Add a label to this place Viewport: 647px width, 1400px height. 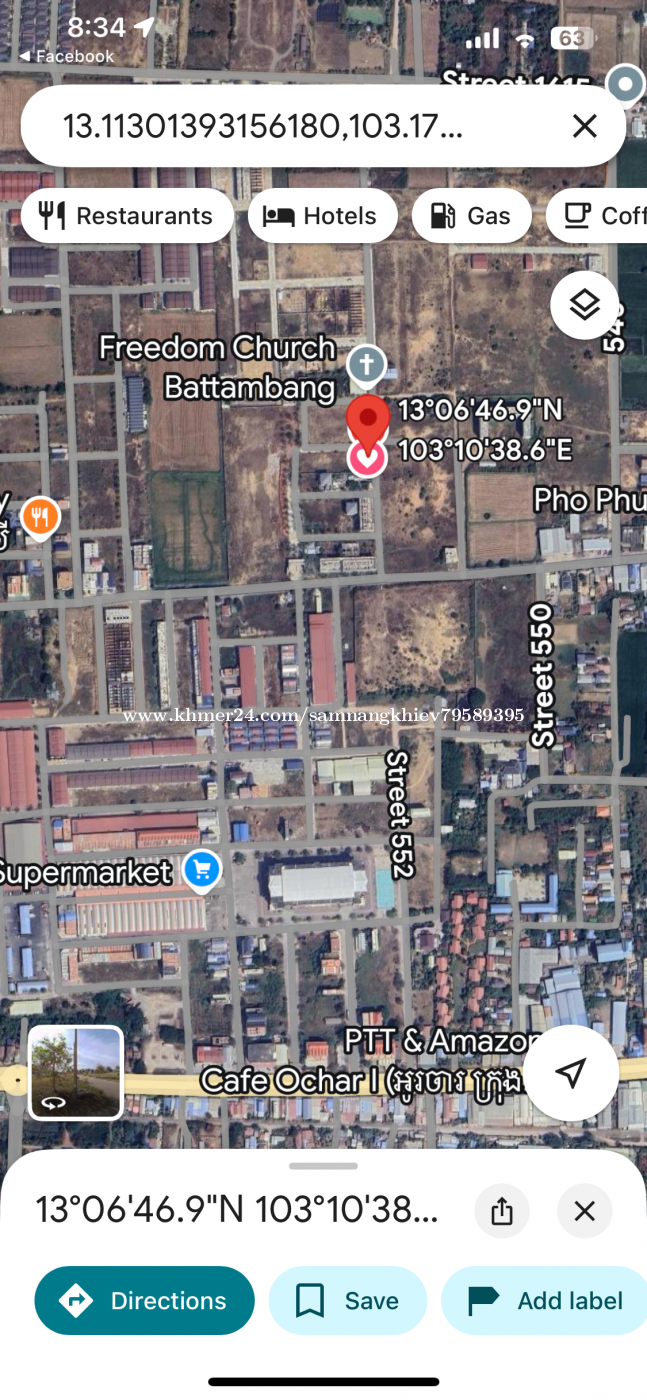pos(546,1300)
